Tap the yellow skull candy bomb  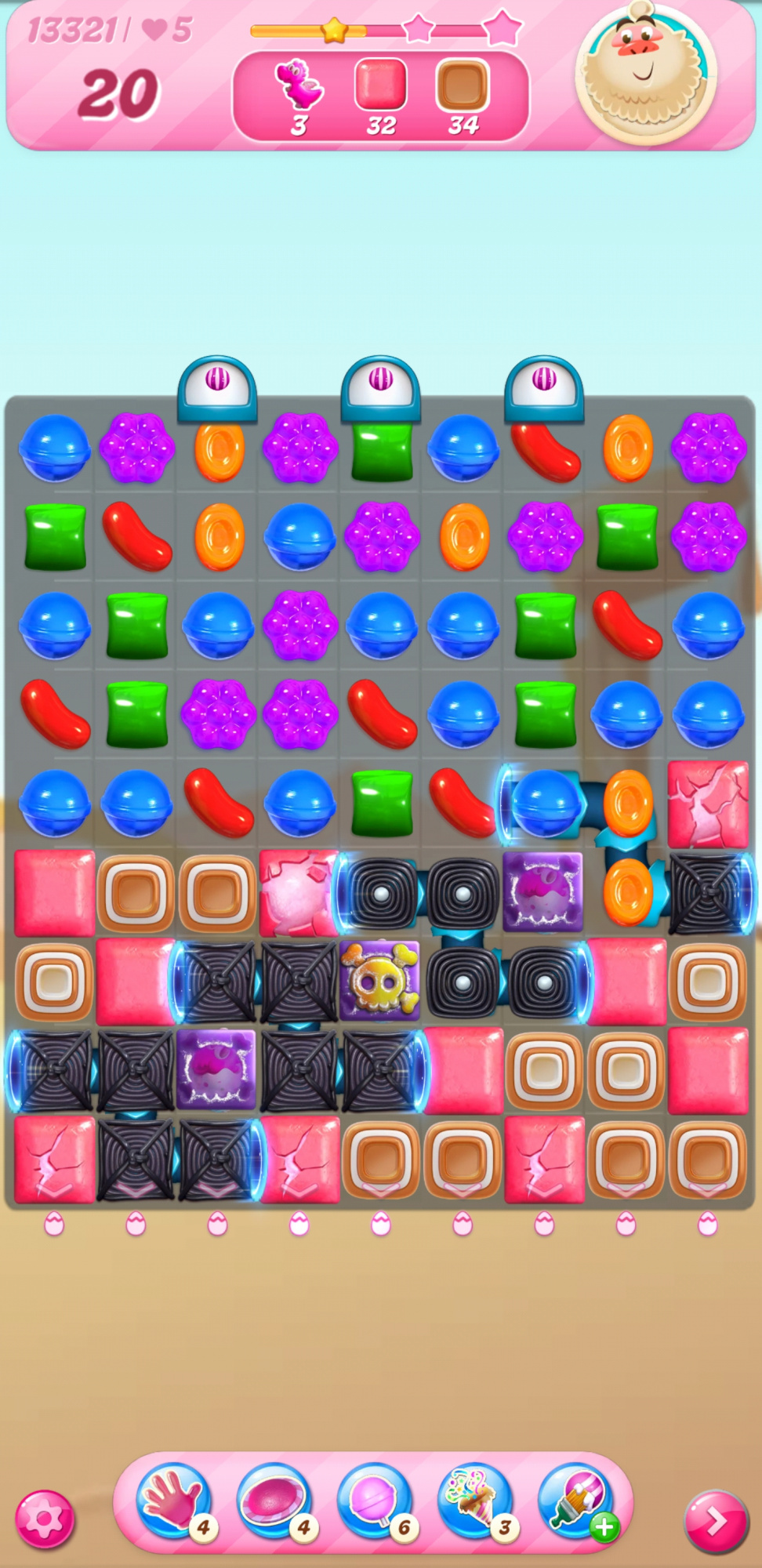pos(380,982)
